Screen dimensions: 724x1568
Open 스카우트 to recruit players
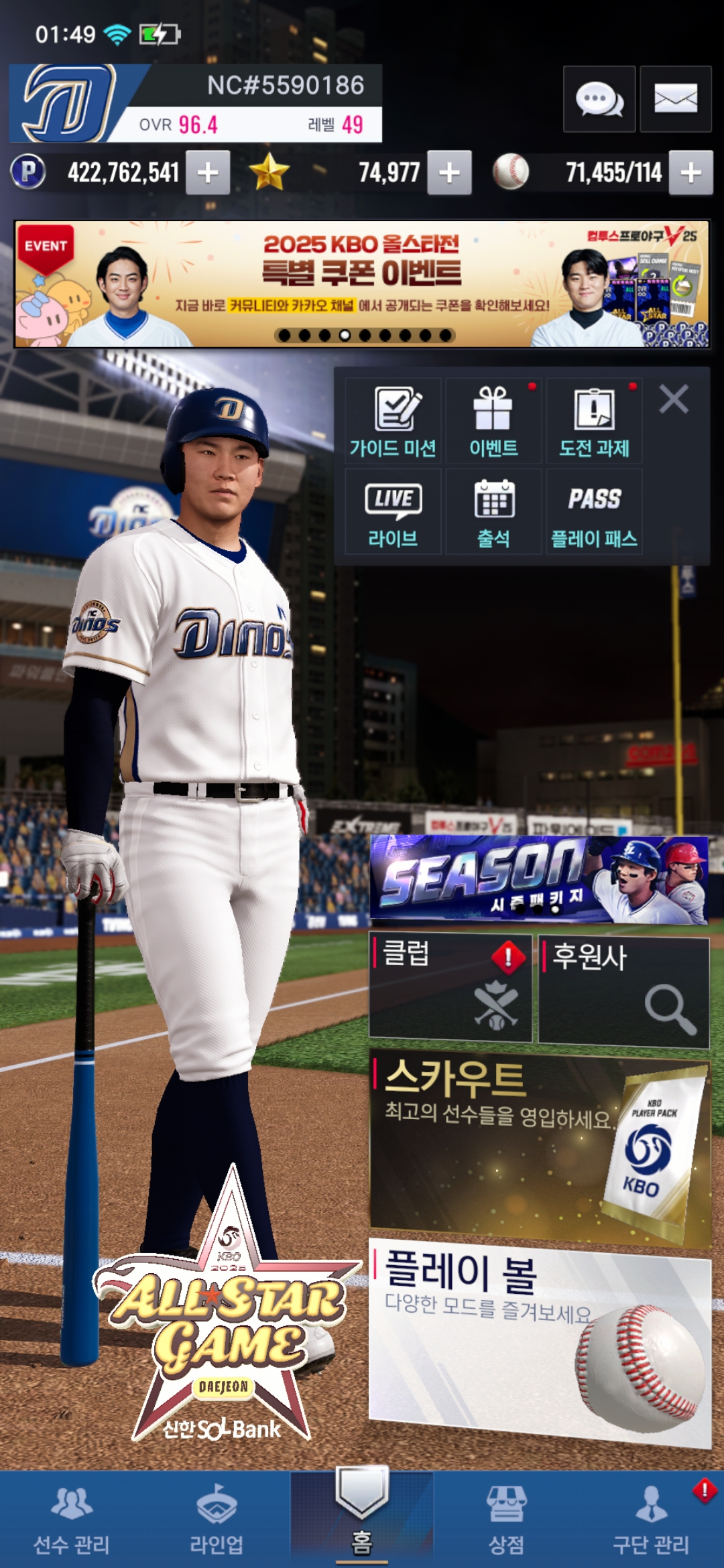click(x=539, y=1147)
